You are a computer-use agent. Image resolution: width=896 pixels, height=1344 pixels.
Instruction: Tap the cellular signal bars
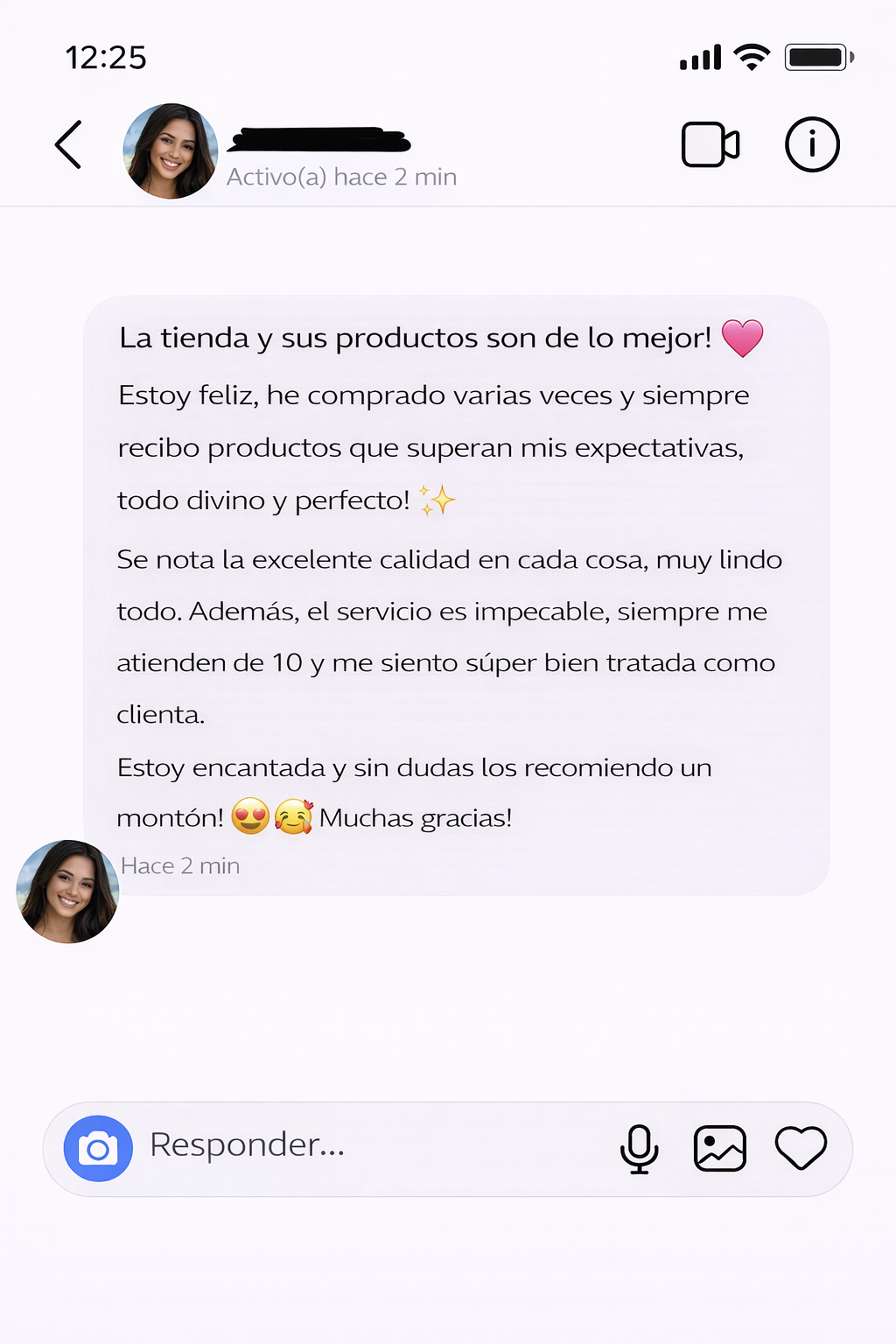[700, 55]
